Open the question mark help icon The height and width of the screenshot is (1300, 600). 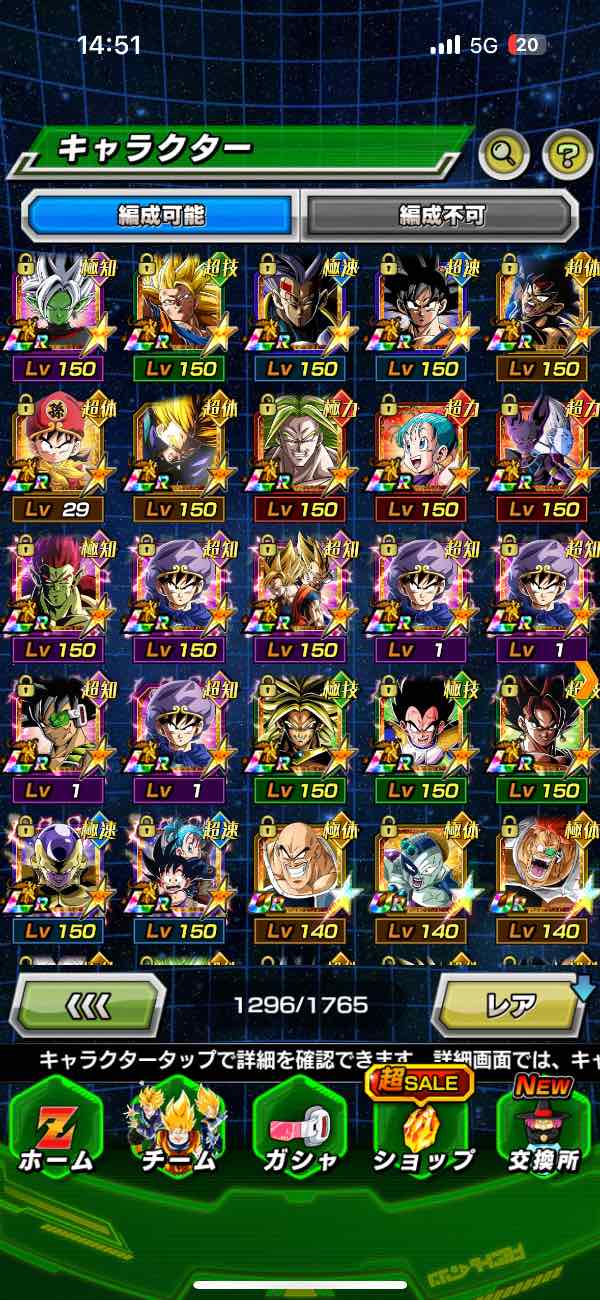pos(567,153)
